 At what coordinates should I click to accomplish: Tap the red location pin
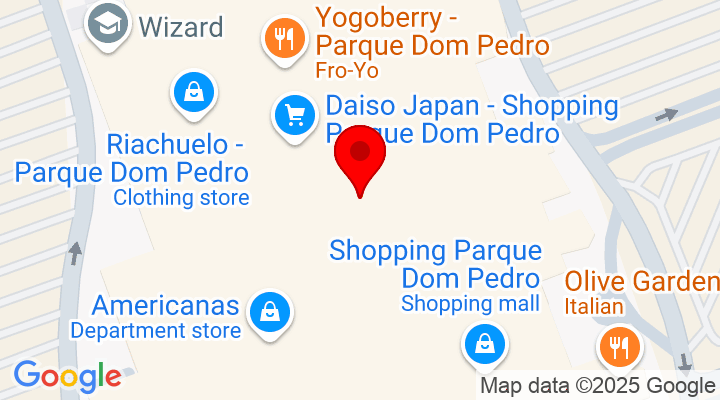(359, 156)
